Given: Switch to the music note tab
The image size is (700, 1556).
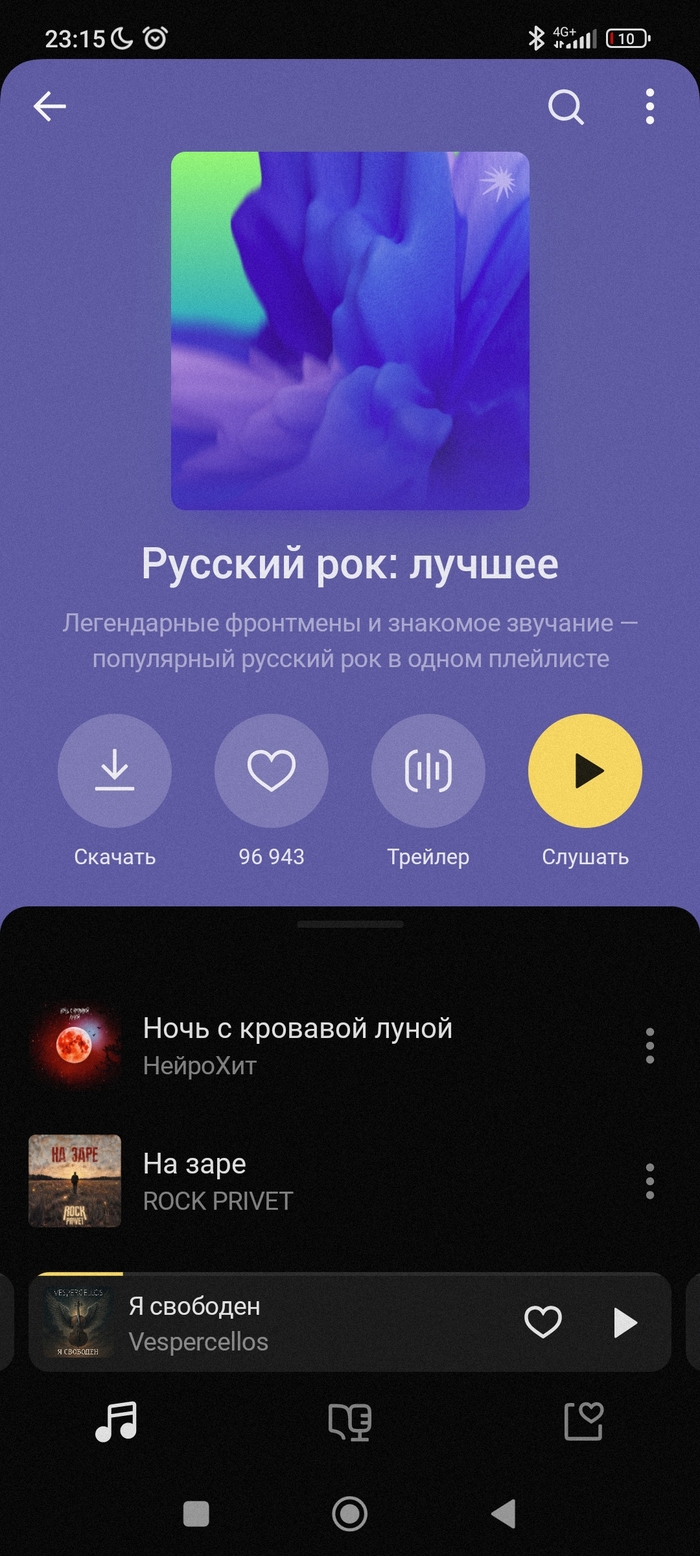Looking at the screenshot, I should click(116, 1421).
